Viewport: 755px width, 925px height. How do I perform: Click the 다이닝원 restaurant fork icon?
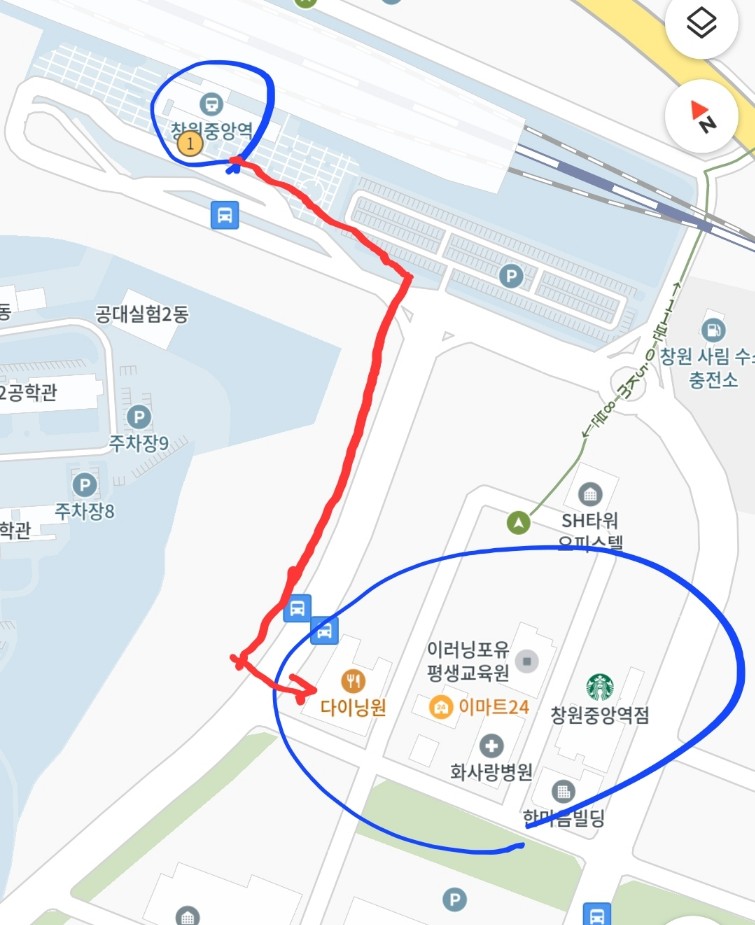click(353, 681)
